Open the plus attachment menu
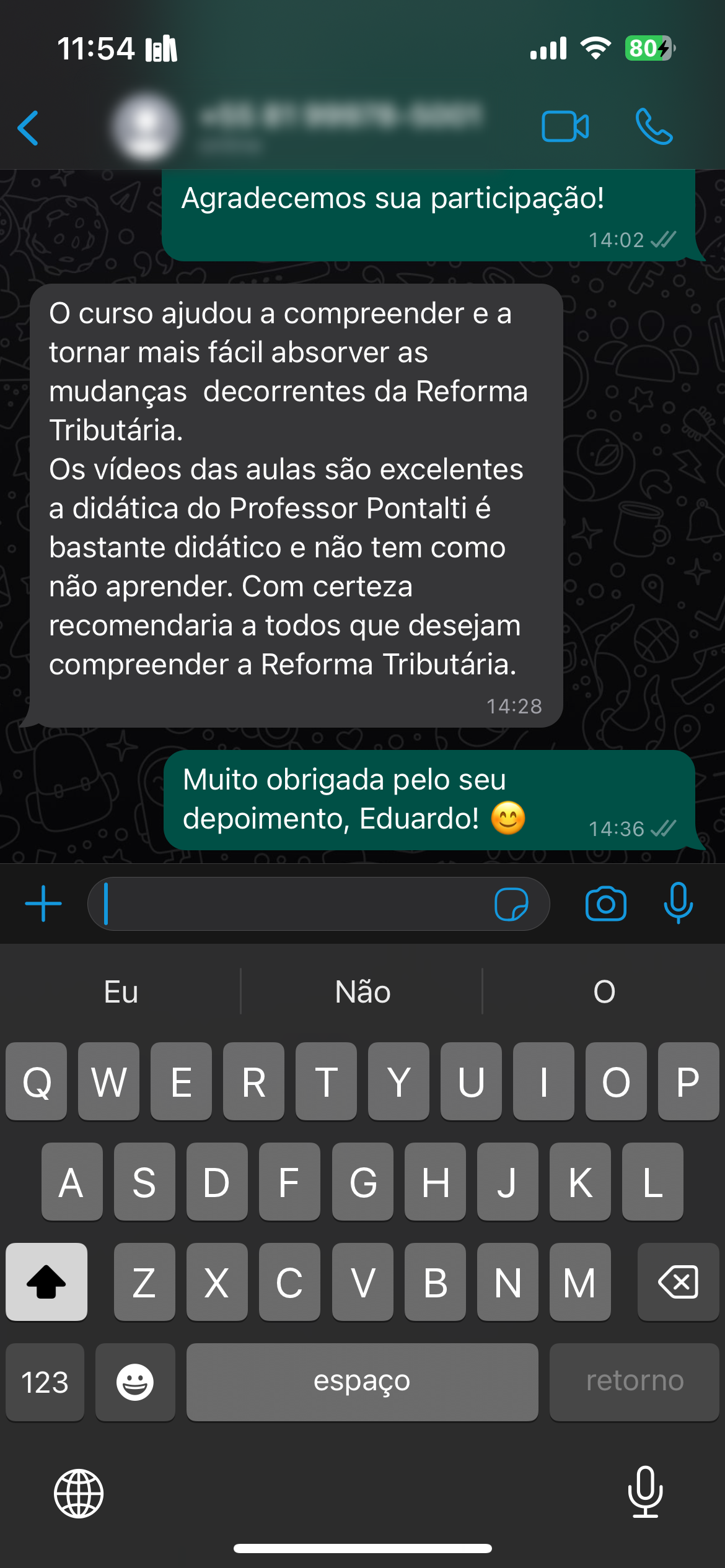The height and width of the screenshot is (1568, 725). (x=43, y=904)
